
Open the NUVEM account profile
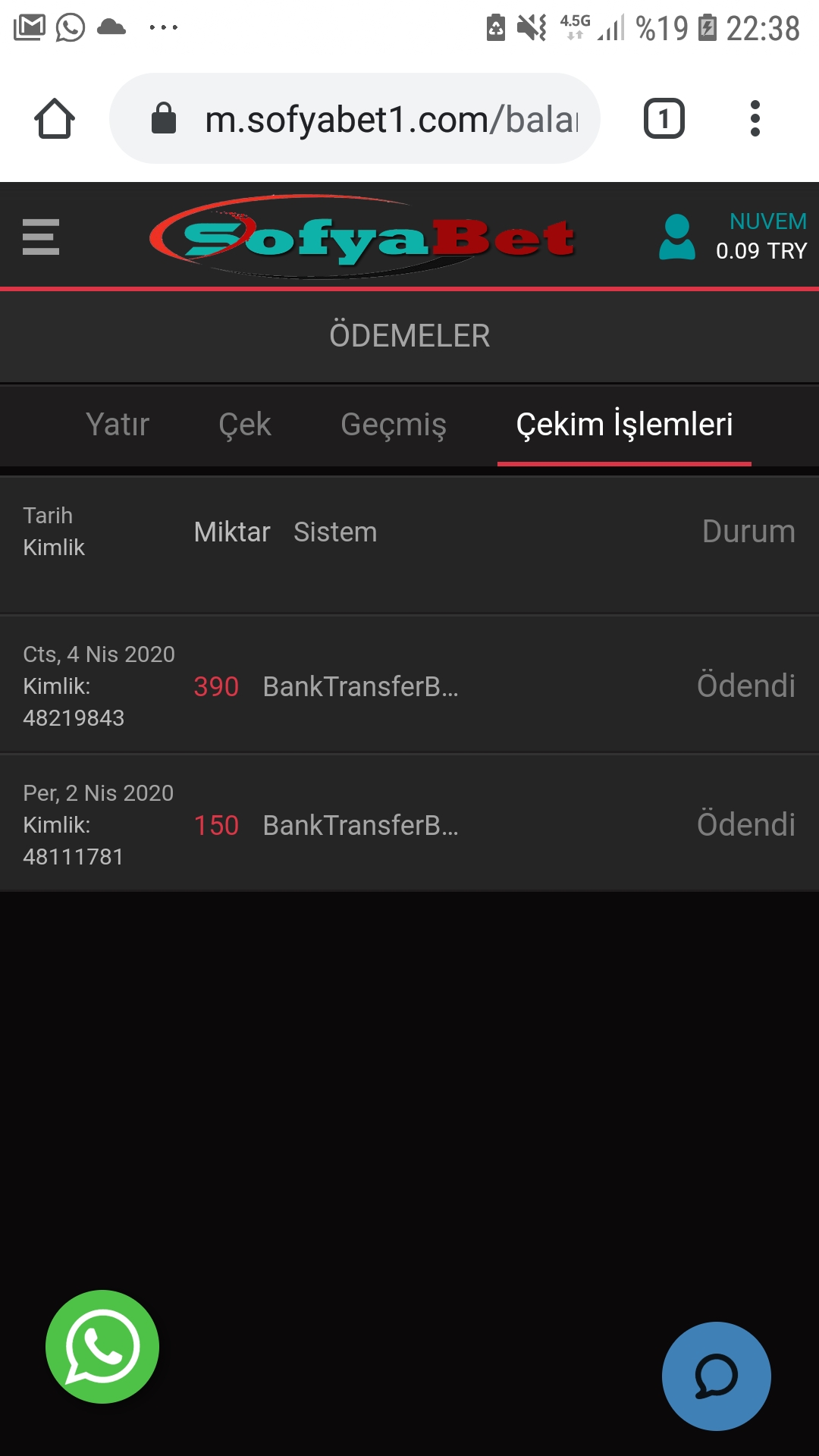click(x=733, y=237)
